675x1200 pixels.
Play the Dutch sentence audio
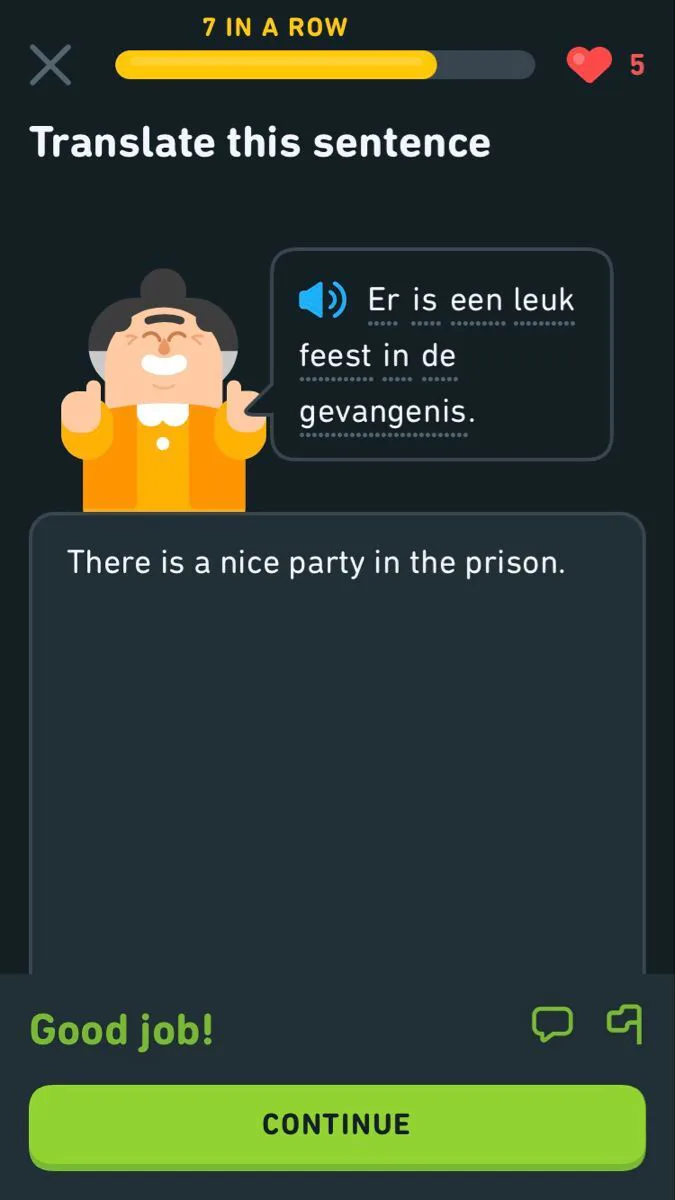[x=322, y=299]
